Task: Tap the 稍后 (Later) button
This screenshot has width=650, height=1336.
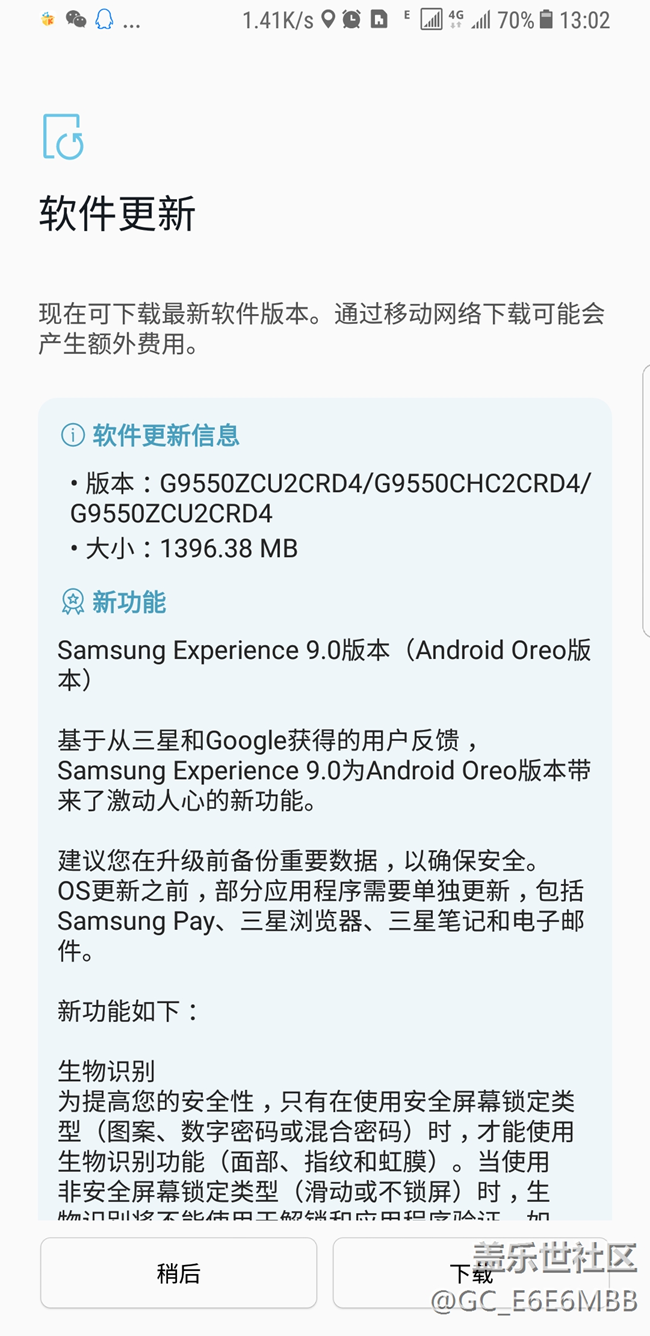Action: click(x=179, y=1273)
